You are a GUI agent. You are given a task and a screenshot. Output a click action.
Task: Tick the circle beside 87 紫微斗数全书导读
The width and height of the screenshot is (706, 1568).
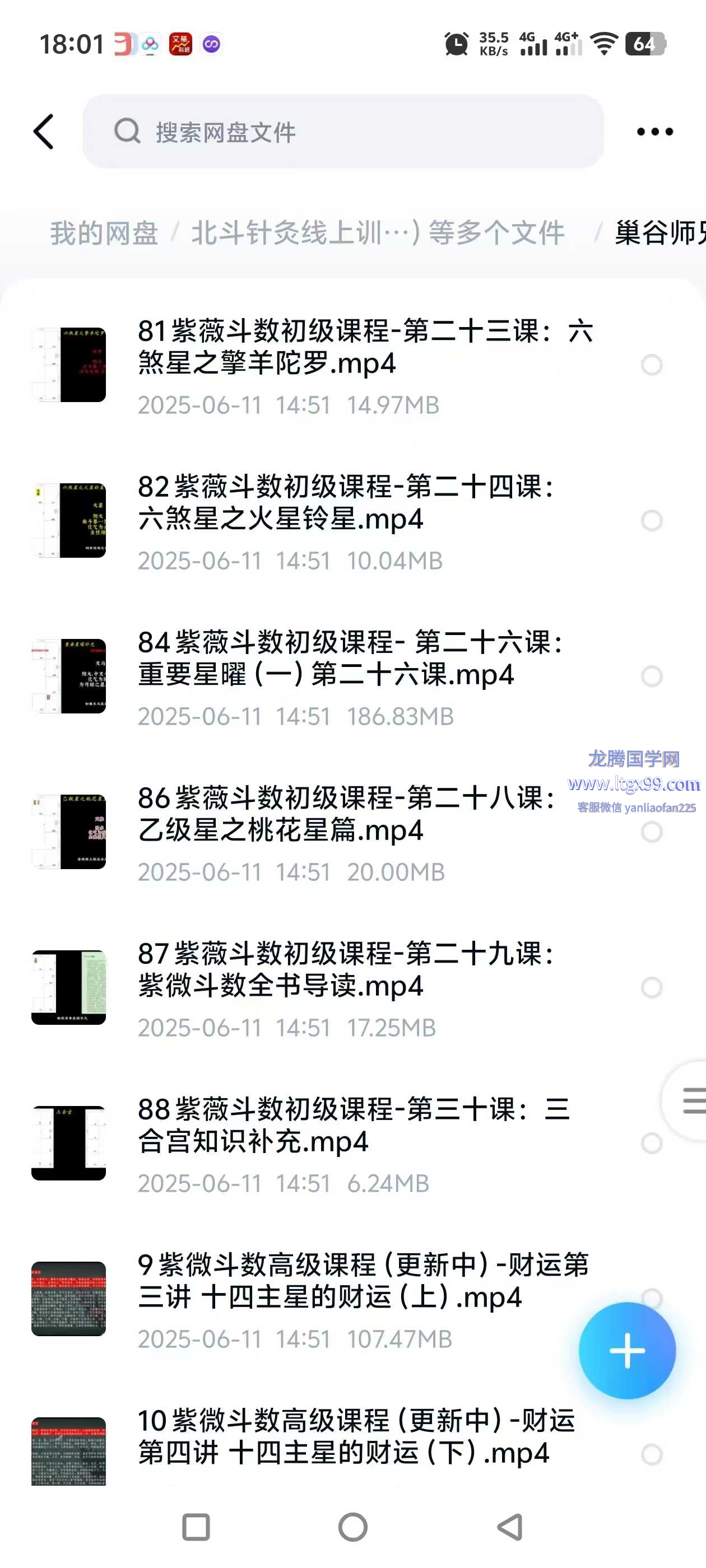(651, 987)
